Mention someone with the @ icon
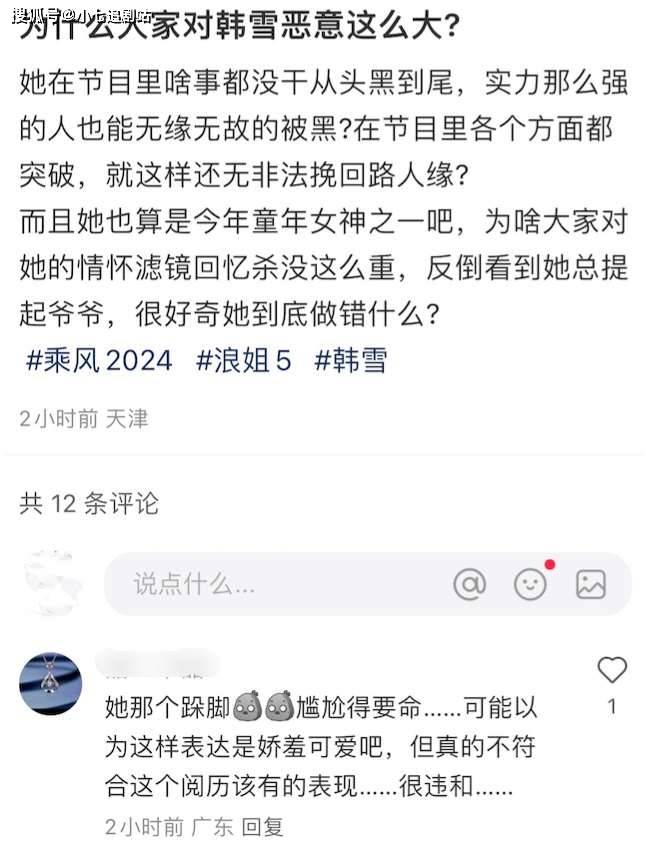This screenshot has height=852, width=646. click(x=469, y=583)
